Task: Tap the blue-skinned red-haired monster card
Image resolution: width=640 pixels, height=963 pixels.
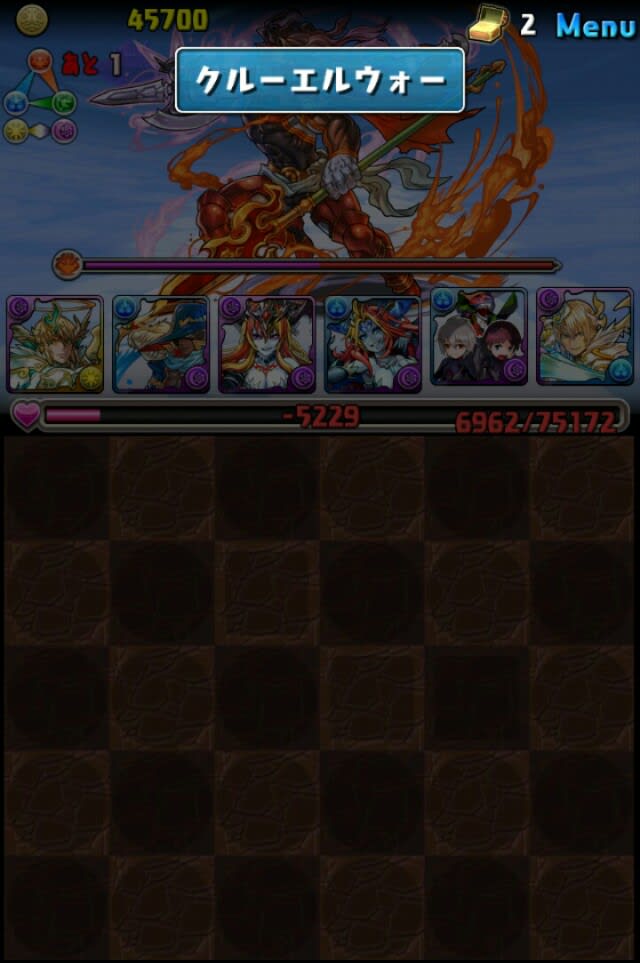Action: click(373, 343)
